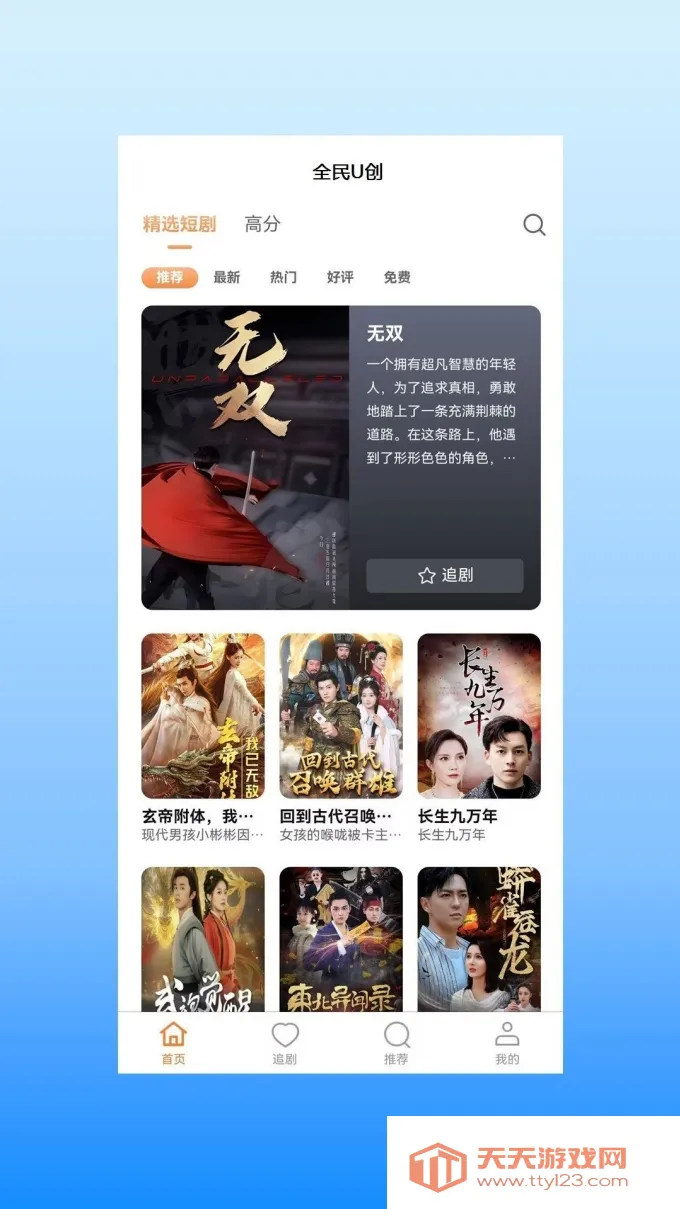Filter dramas by 最新
Viewport: 680px width, 1209px height.
[227, 277]
